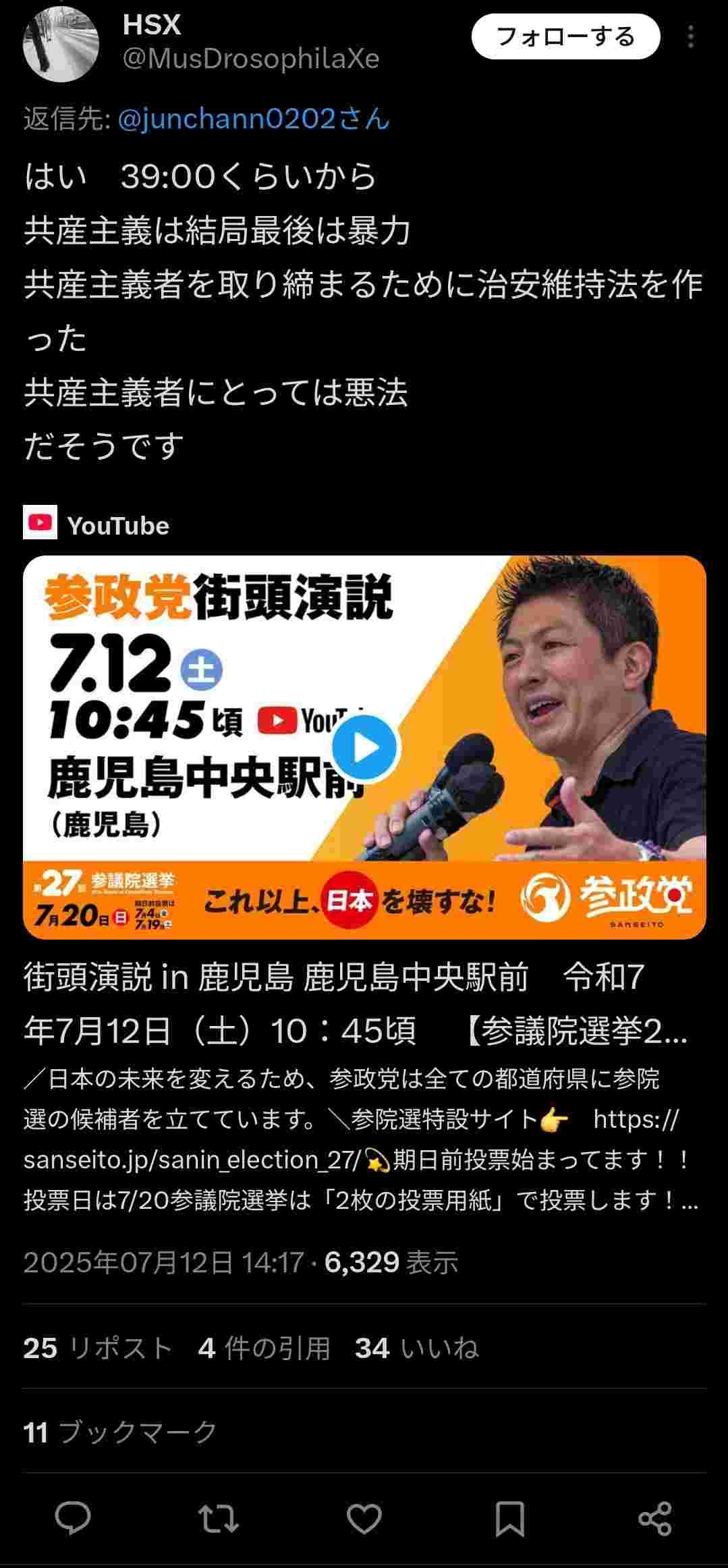Like this post
728x1568 pixels.
point(364,1519)
